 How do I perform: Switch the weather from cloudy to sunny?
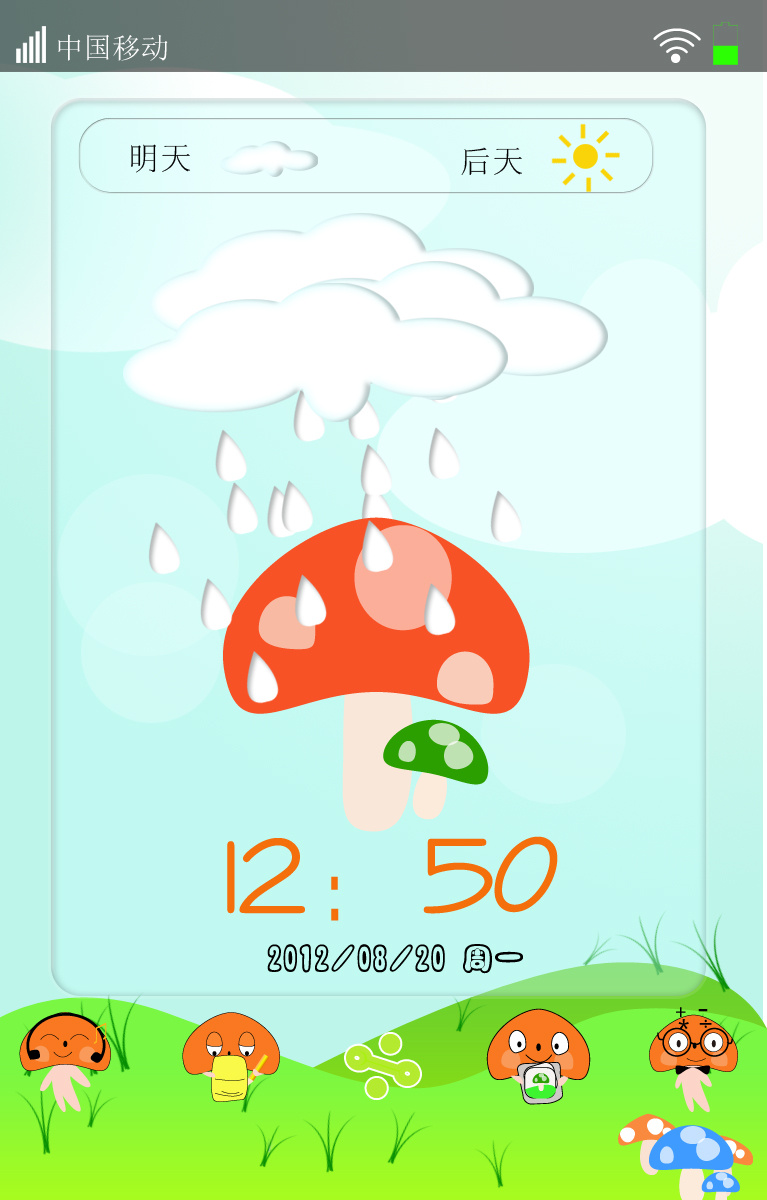(588, 155)
